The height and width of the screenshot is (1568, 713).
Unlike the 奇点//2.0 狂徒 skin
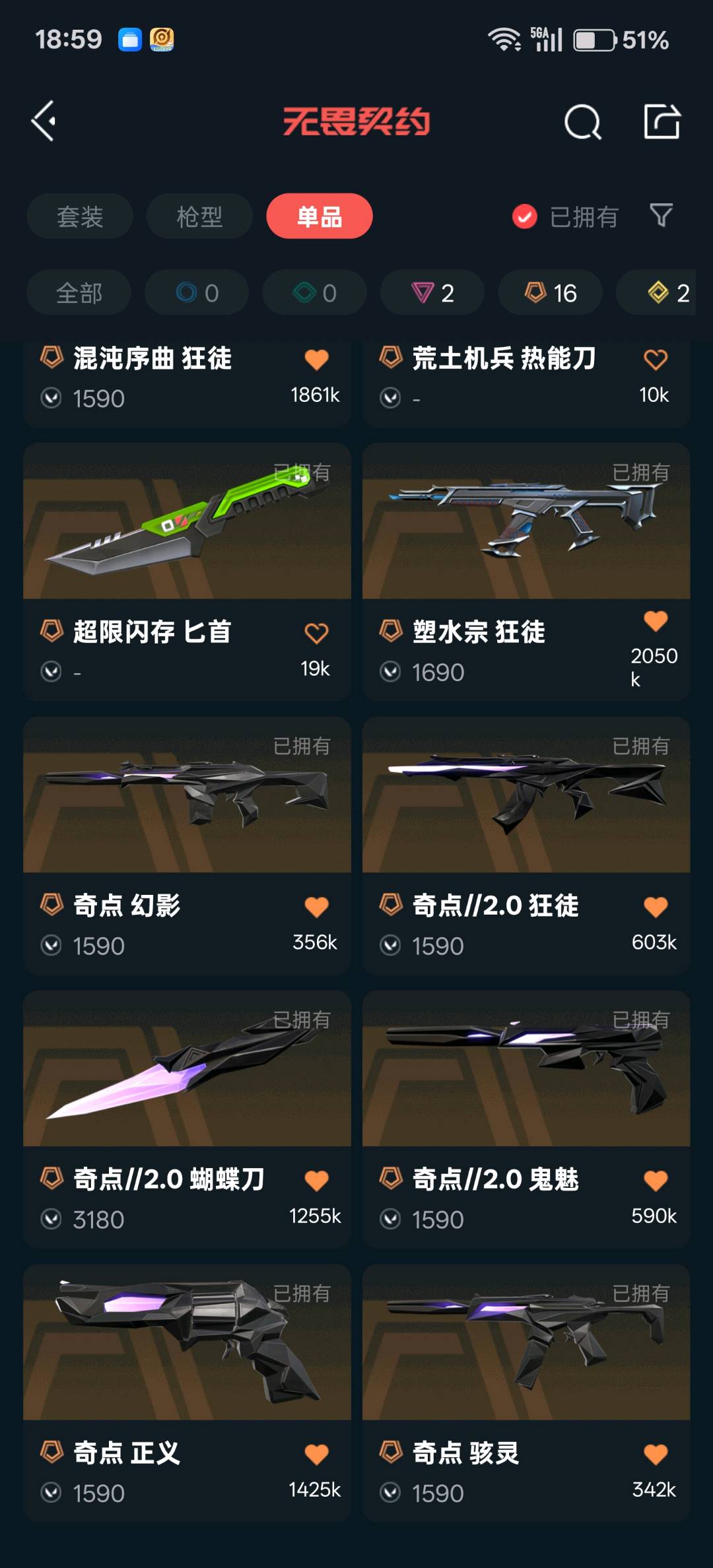point(656,907)
